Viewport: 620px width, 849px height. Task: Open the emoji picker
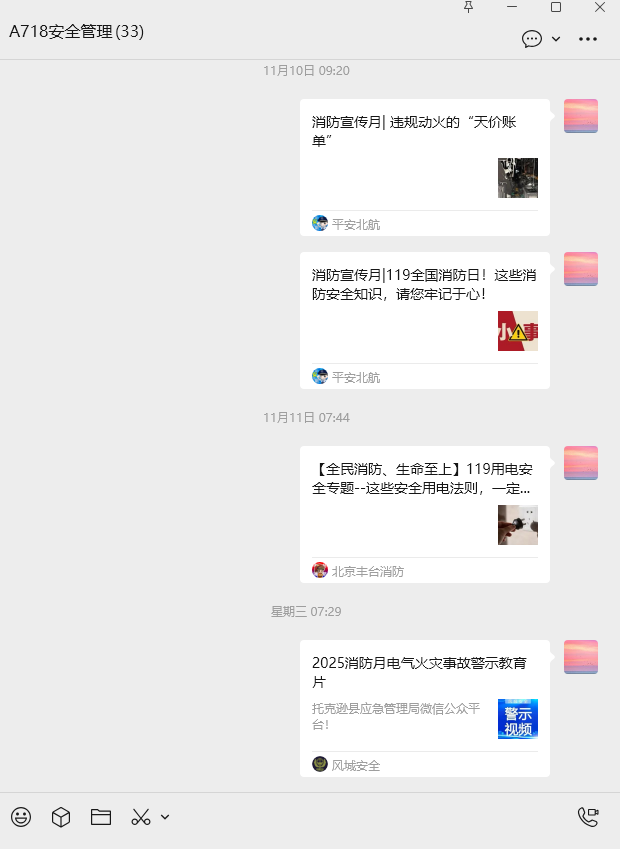pyautogui.click(x=21, y=817)
